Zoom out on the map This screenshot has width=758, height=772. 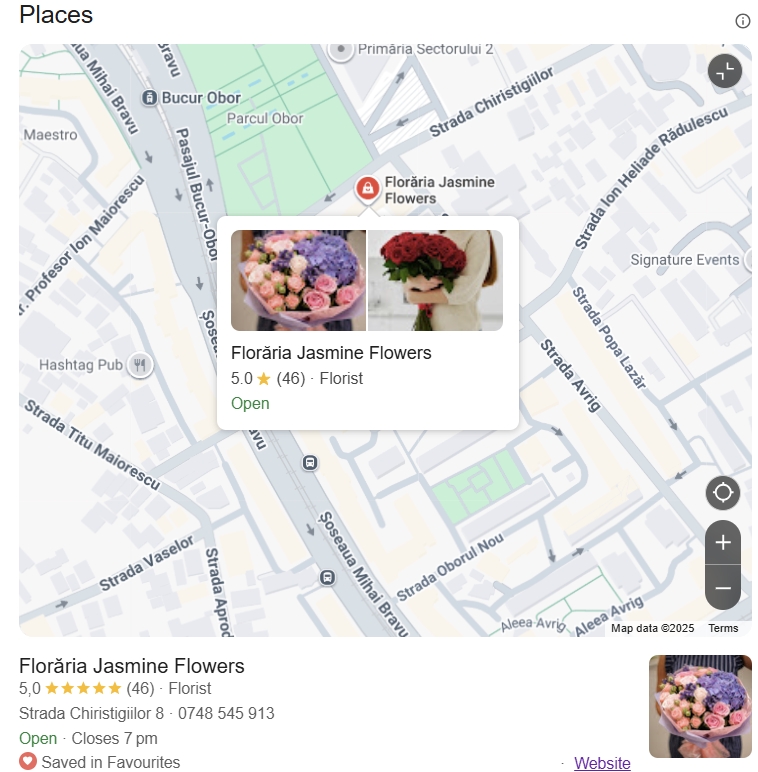tap(723, 588)
